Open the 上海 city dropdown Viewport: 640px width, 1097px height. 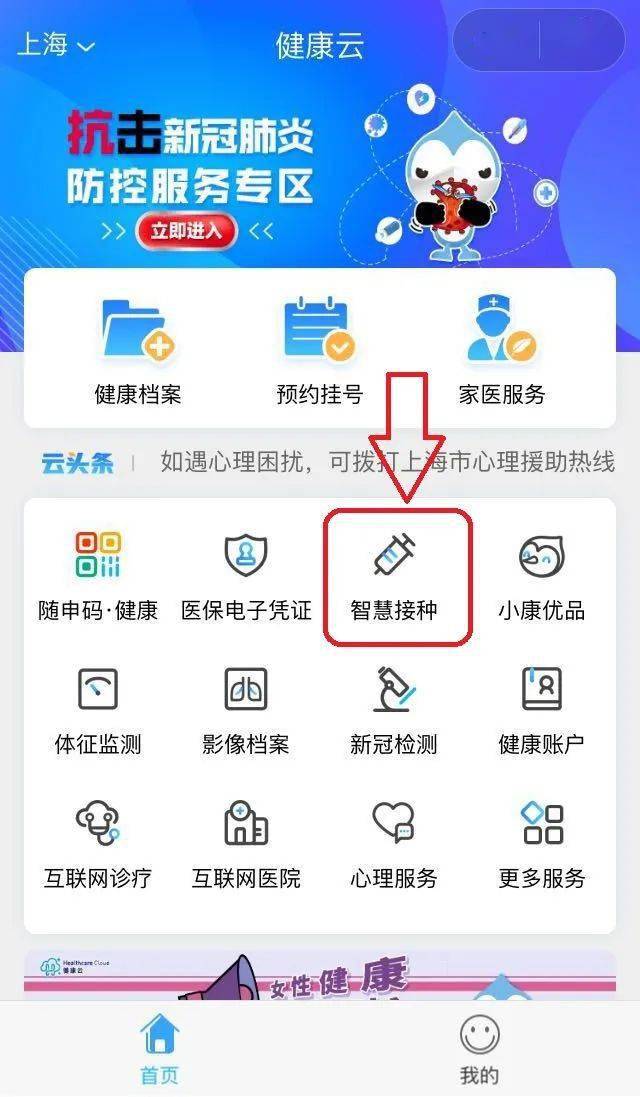[x=56, y=45]
